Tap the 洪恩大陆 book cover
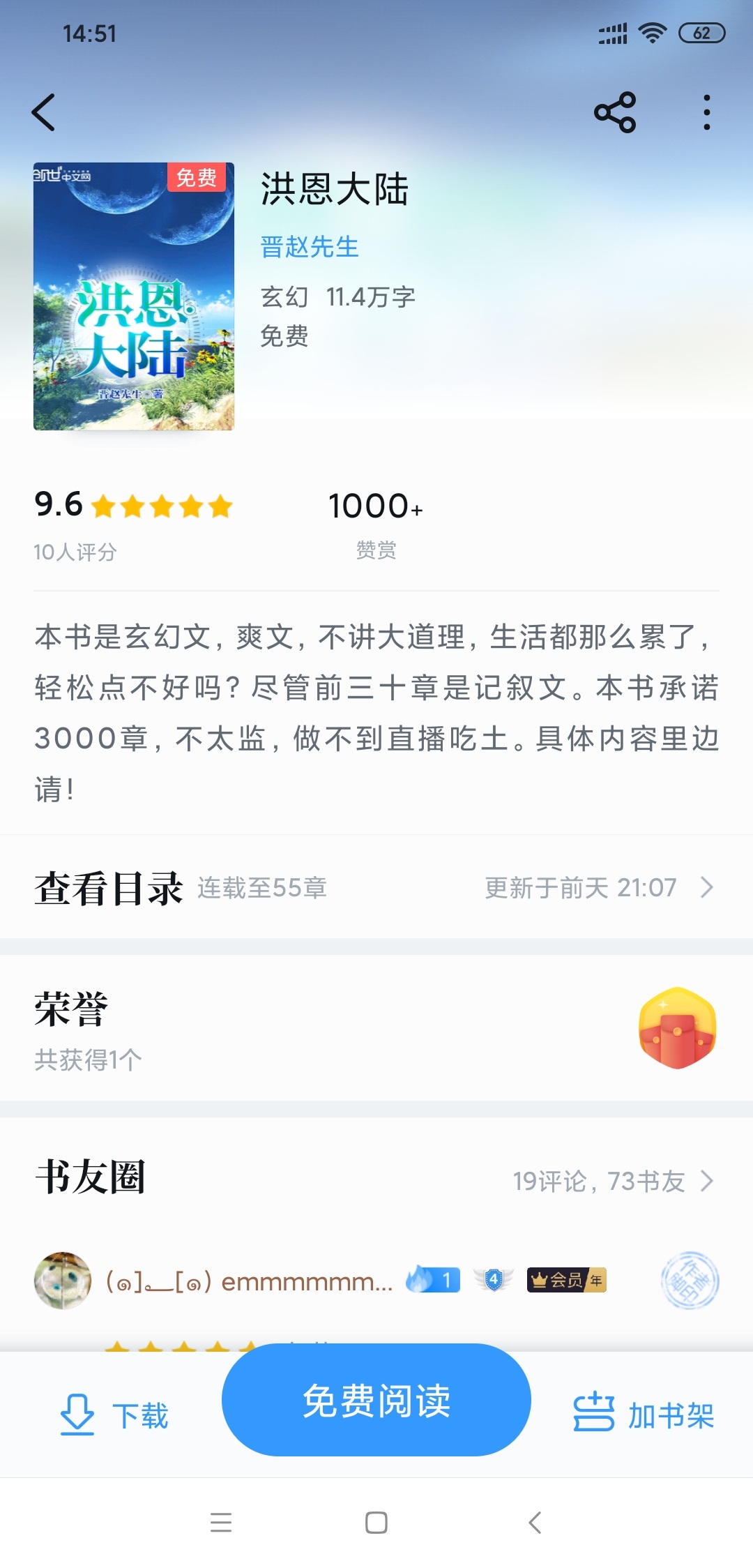The width and height of the screenshot is (753, 1568). [x=134, y=296]
